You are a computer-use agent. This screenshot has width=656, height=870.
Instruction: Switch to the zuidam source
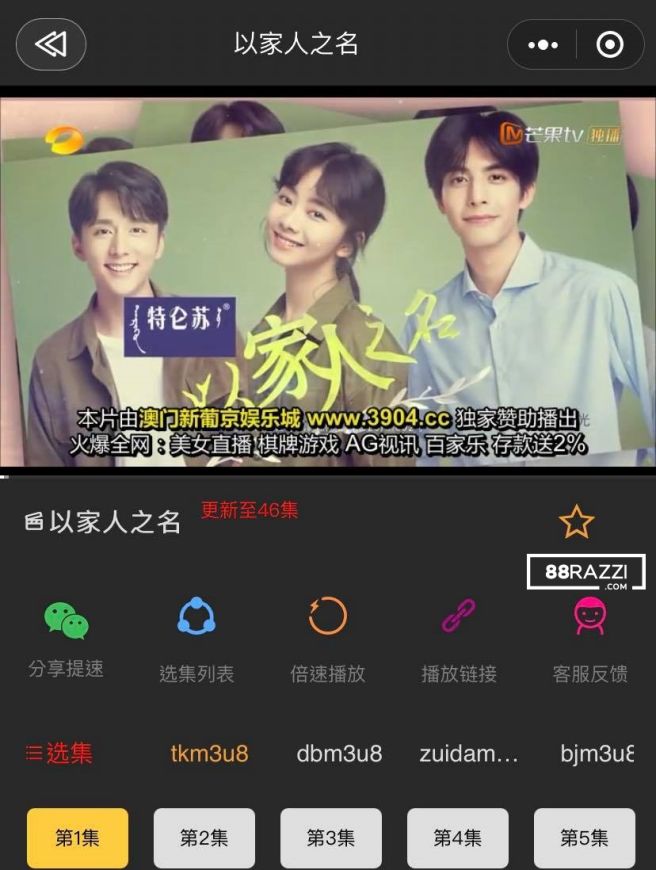(x=468, y=754)
